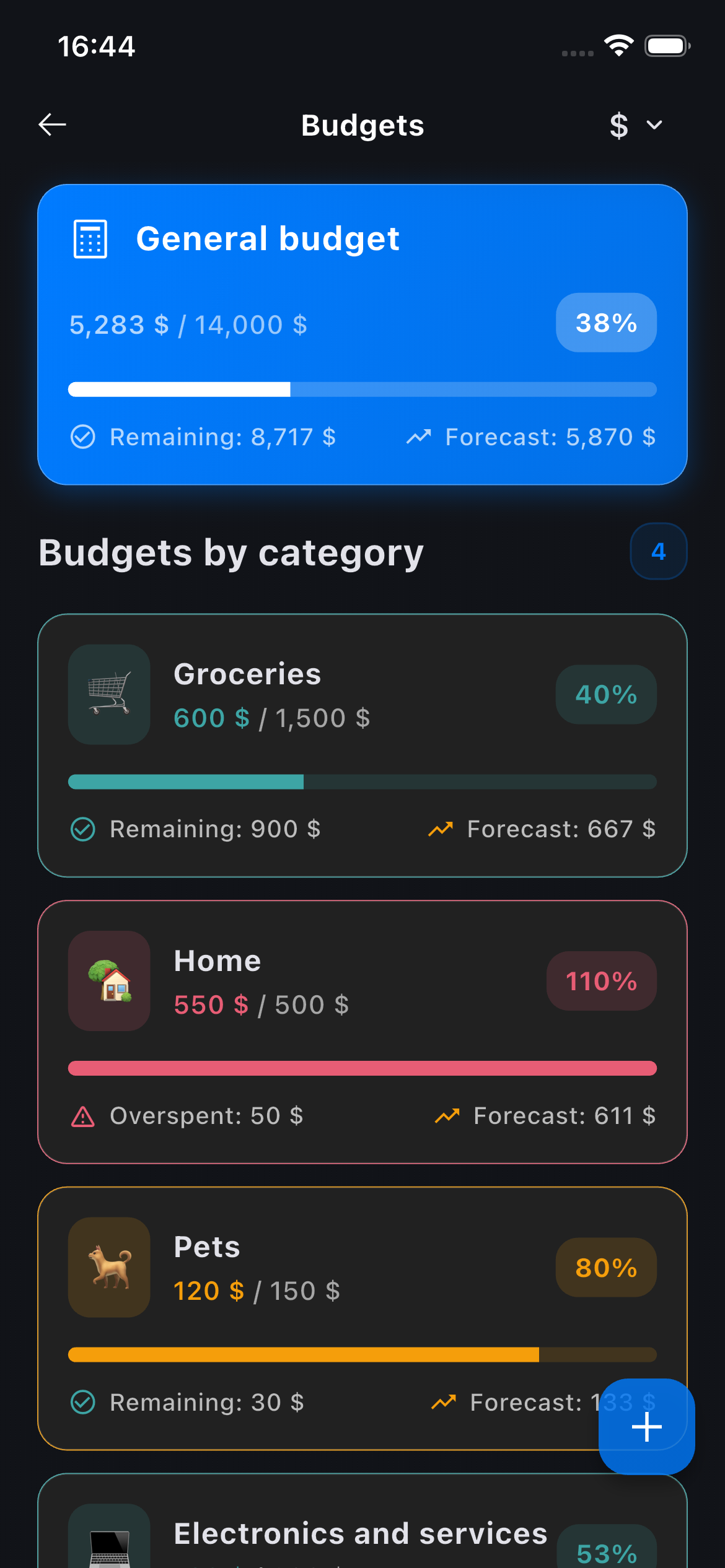725x1568 pixels.
Task: Click the house icon on the Home budget
Action: click(108, 982)
